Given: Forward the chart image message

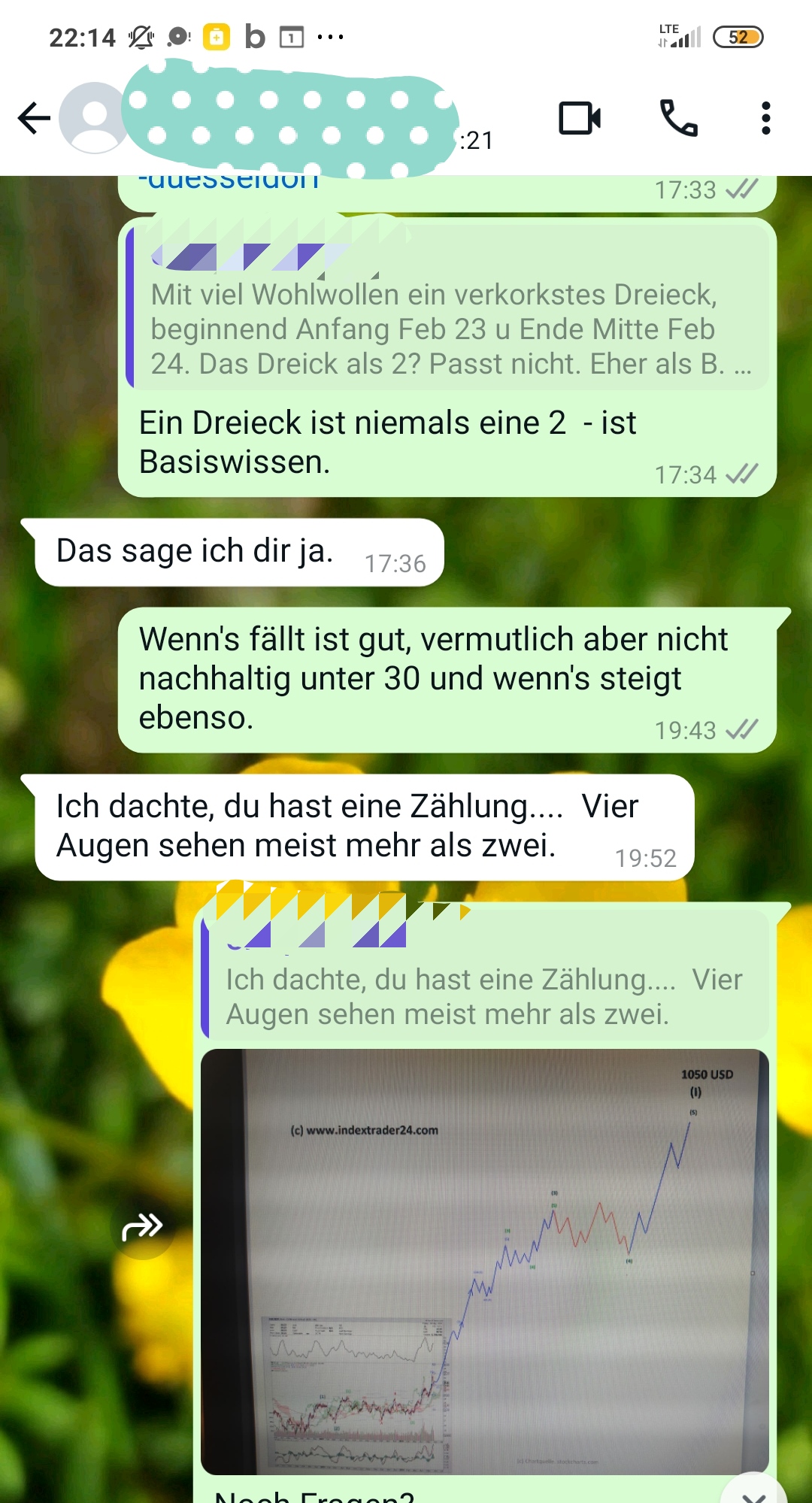Looking at the screenshot, I should coord(142,1228).
